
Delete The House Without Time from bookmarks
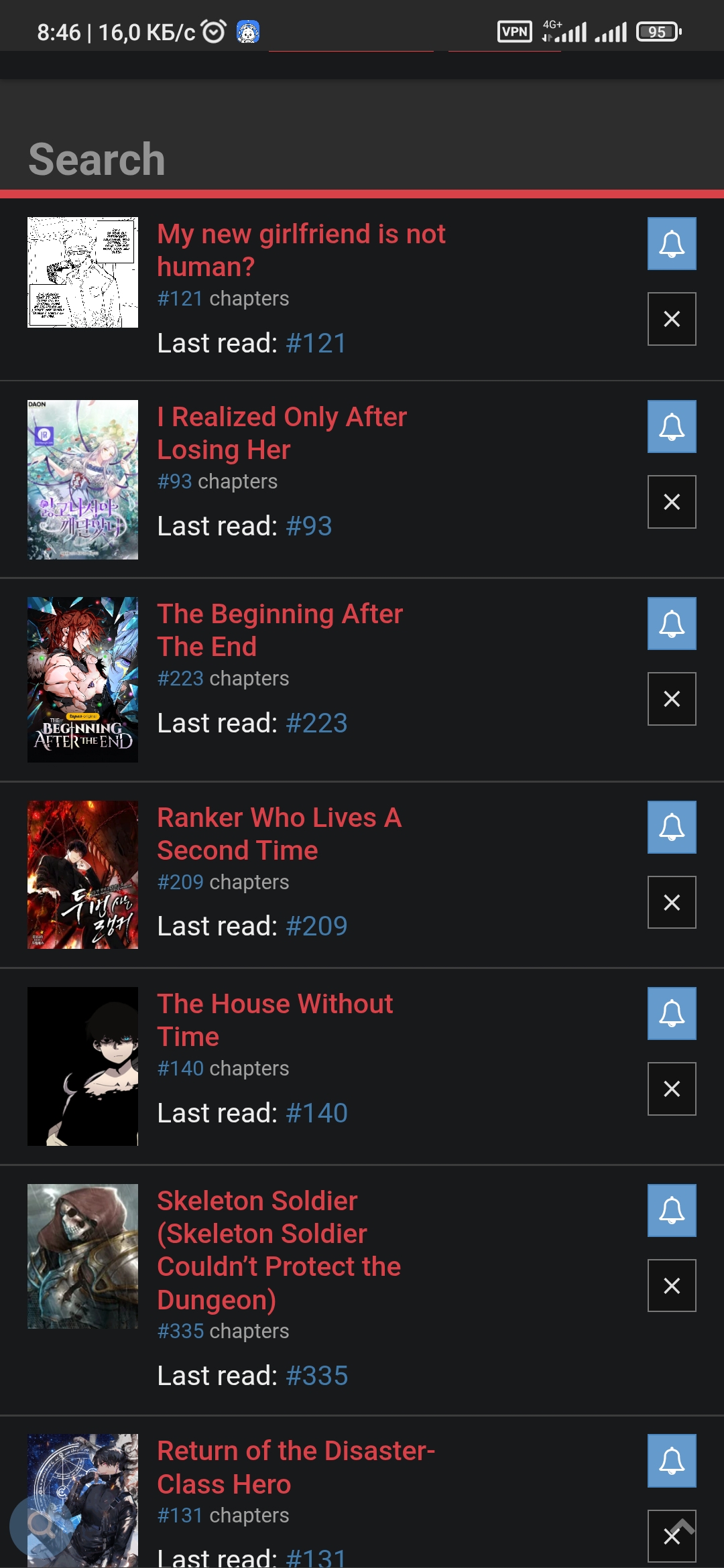pyautogui.click(x=671, y=1089)
